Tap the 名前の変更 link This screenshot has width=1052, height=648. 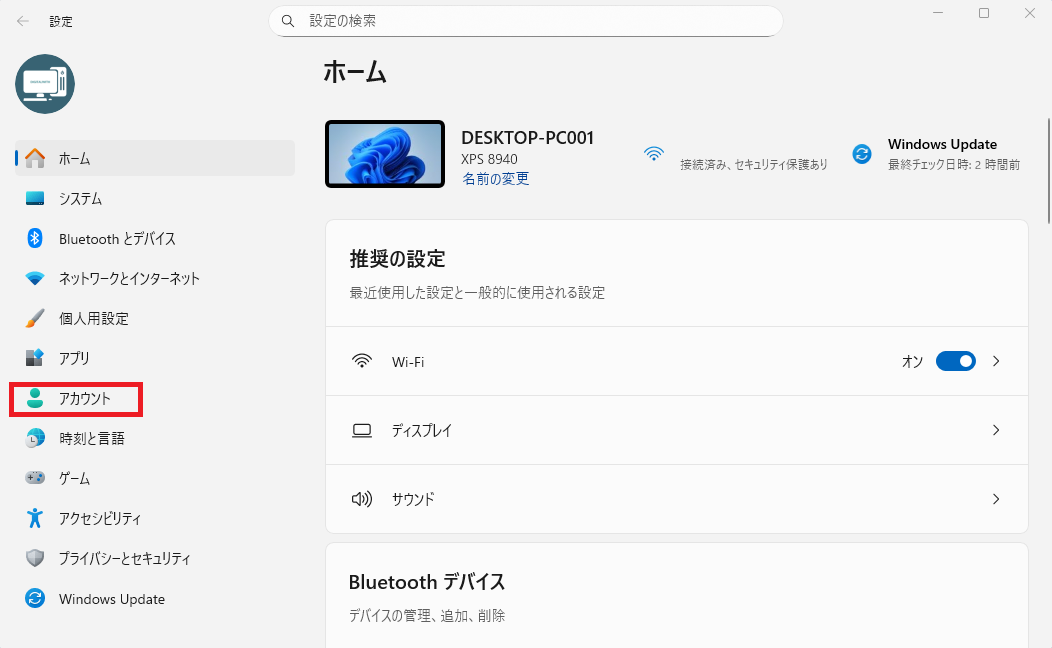coord(495,179)
